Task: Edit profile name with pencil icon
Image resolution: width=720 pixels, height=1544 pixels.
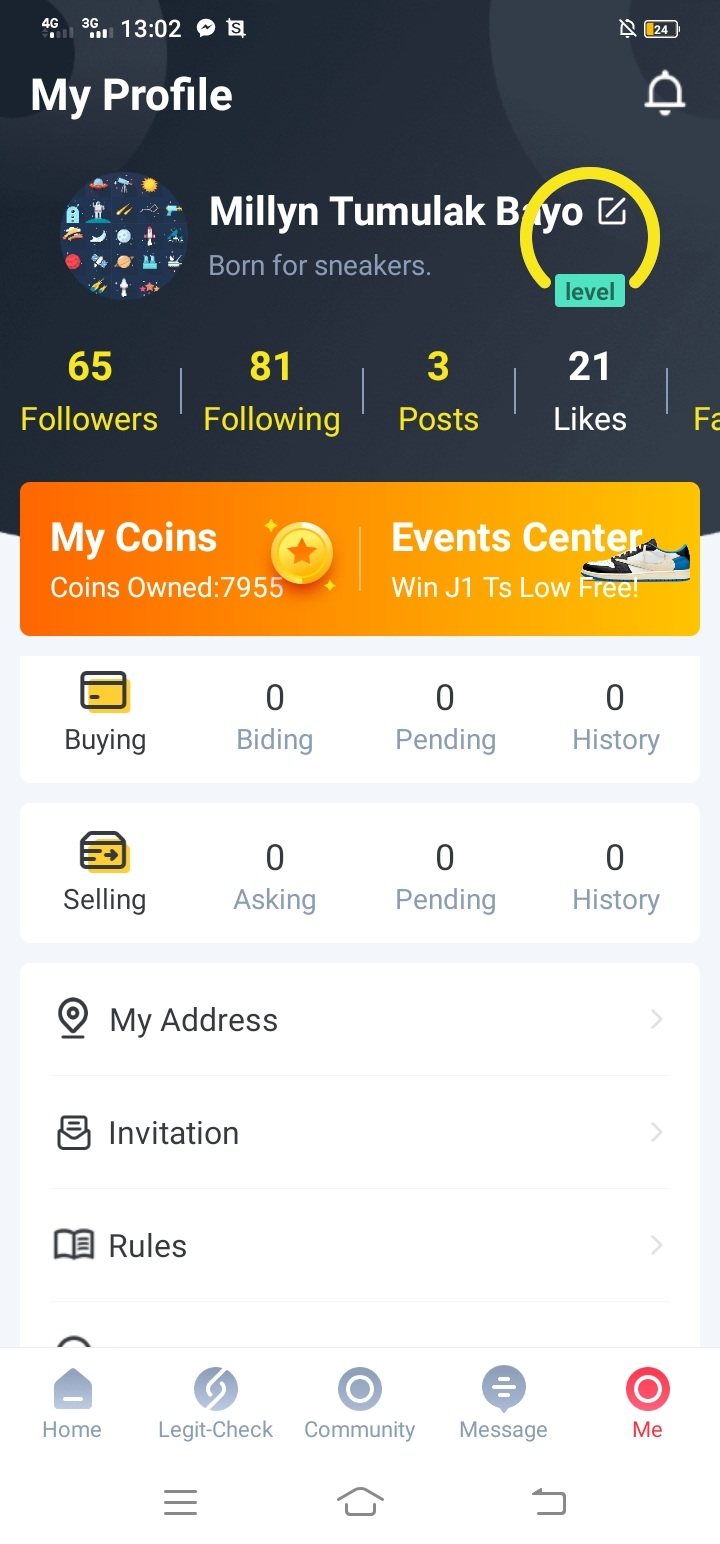Action: [x=612, y=211]
